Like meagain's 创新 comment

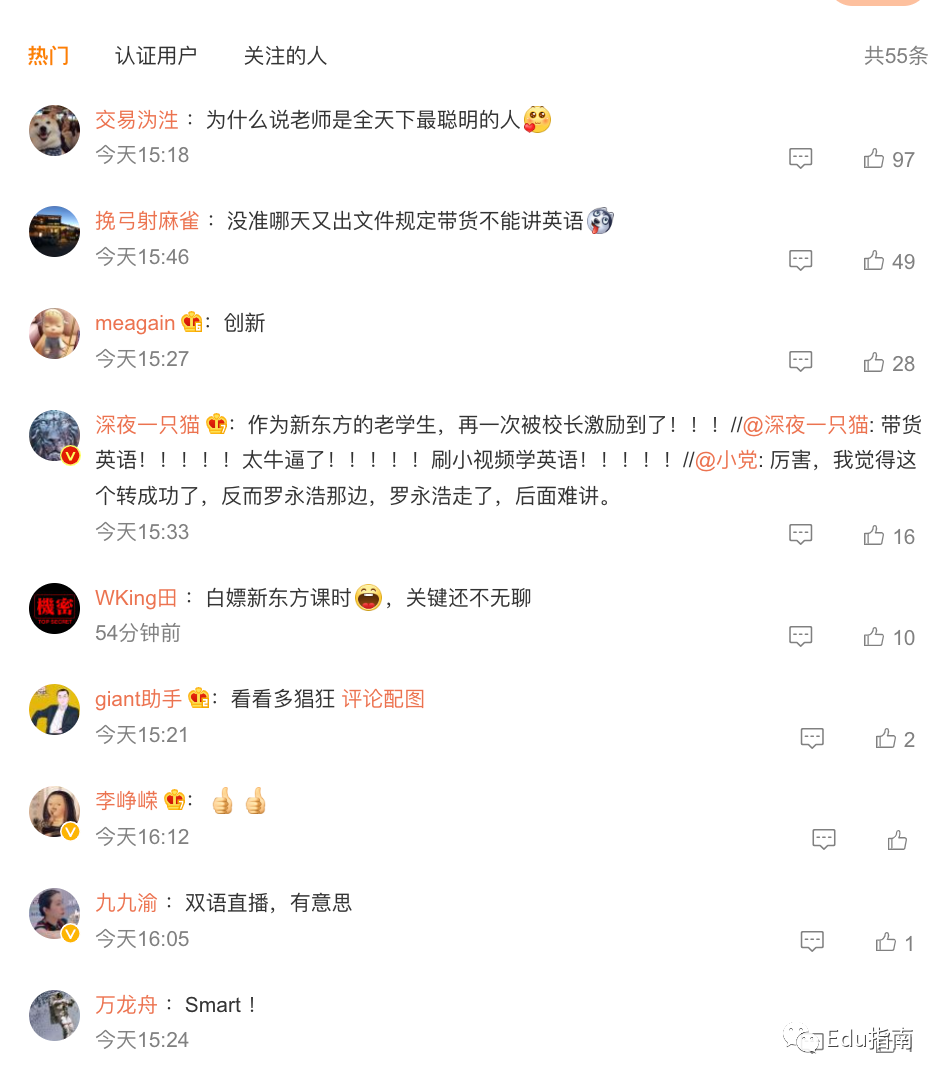click(875, 363)
